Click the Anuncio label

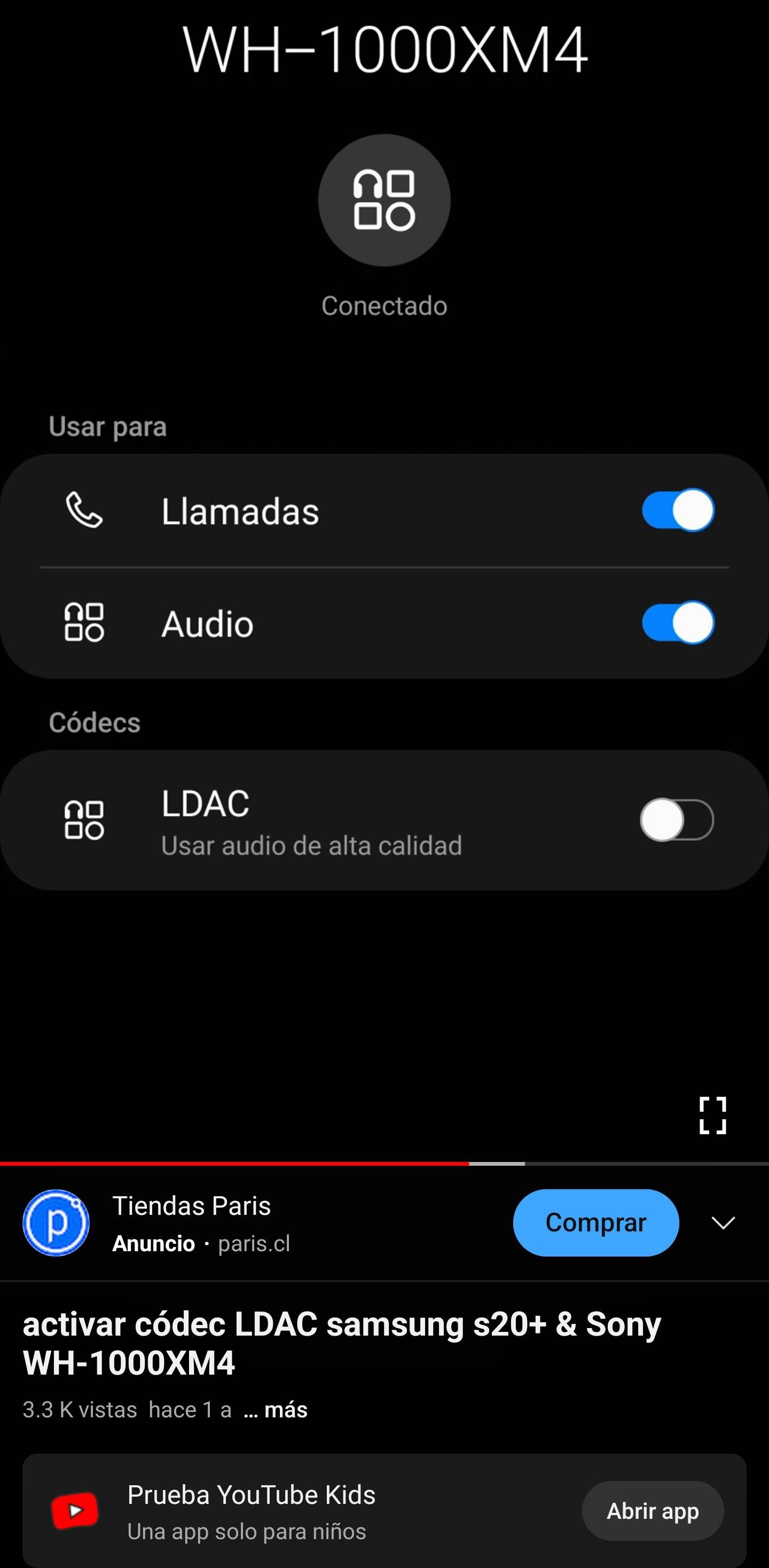coord(153,1244)
